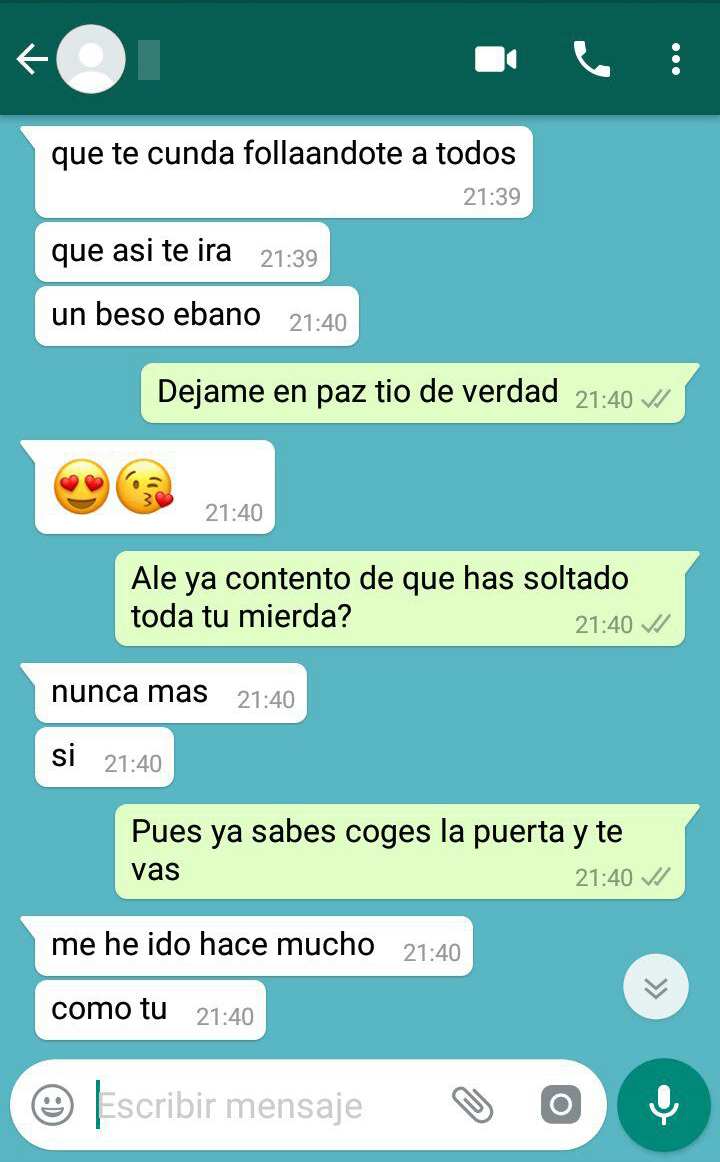The image size is (720, 1162).
Task: Jump to the latest messages
Action: coord(655,988)
